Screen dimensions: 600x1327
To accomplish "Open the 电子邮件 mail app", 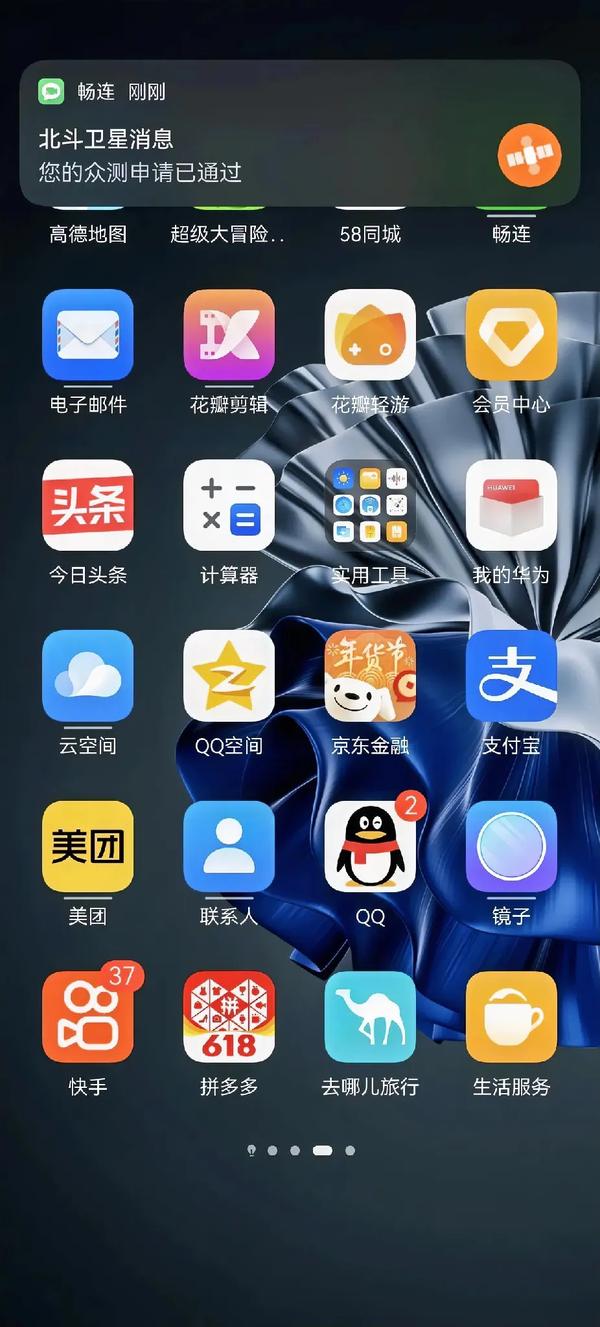I will pos(88,335).
